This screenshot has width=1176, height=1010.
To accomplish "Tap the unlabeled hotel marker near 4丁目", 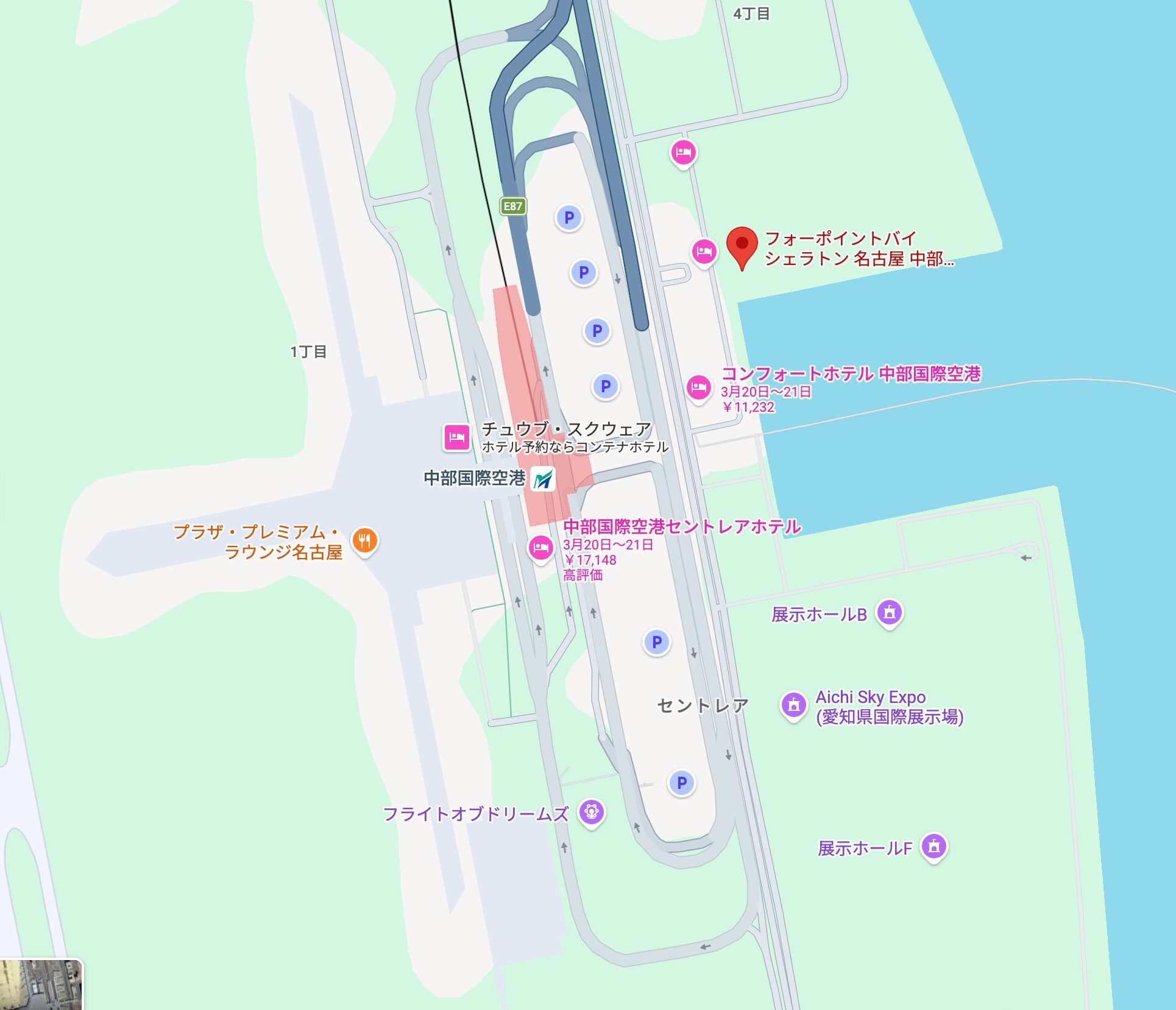I will pos(683,152).
